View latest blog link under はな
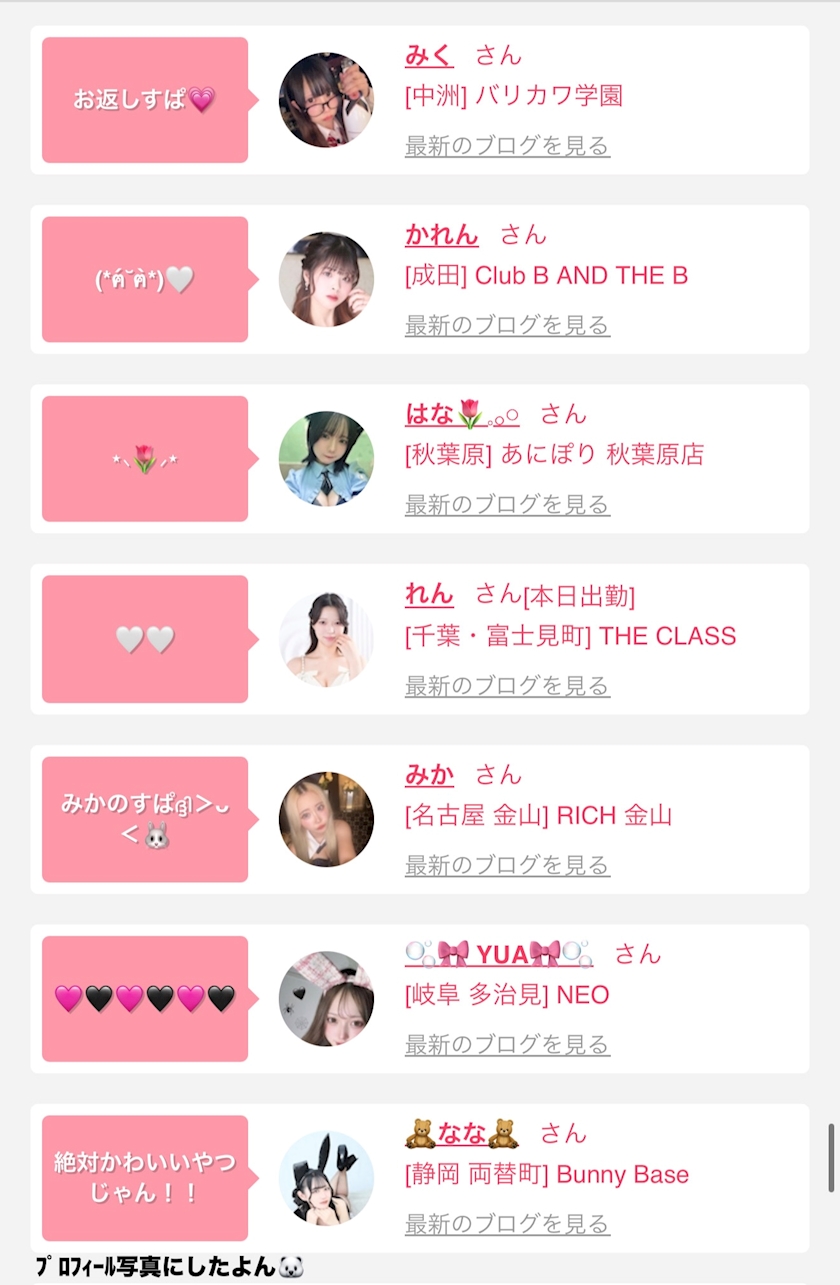This screenshot has width=840, height=1285. 507,505
